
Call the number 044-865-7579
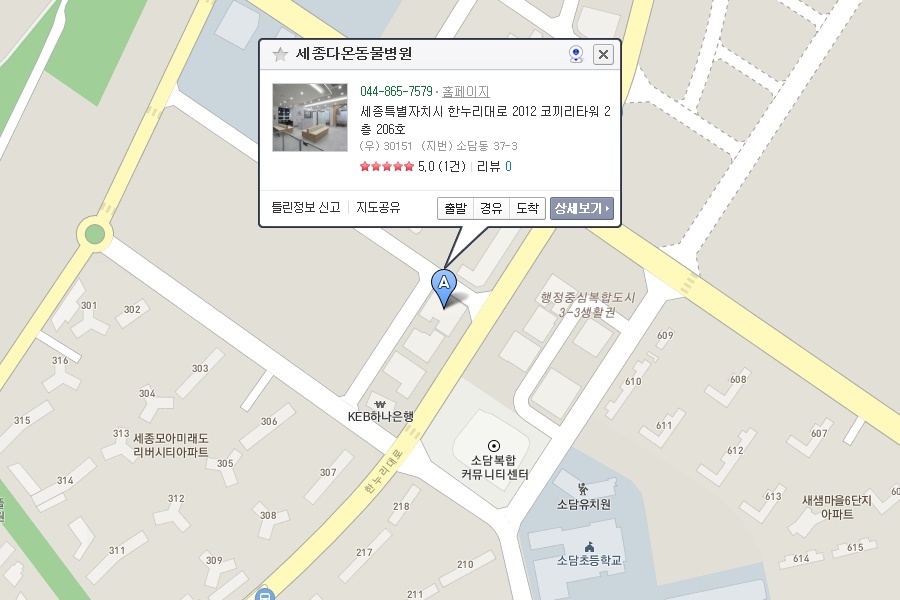pyautogui.click(x=396, y=91)
